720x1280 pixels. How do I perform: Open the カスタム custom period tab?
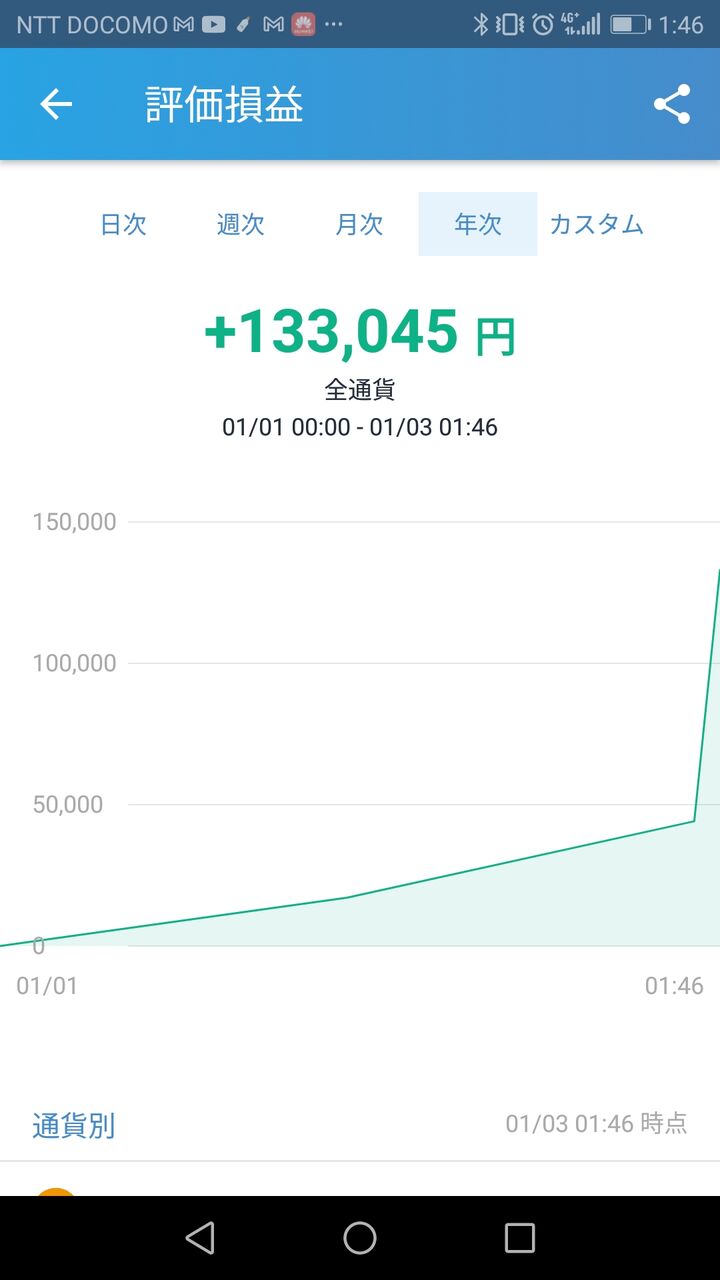pyautogui.click(x=596, y=224)
